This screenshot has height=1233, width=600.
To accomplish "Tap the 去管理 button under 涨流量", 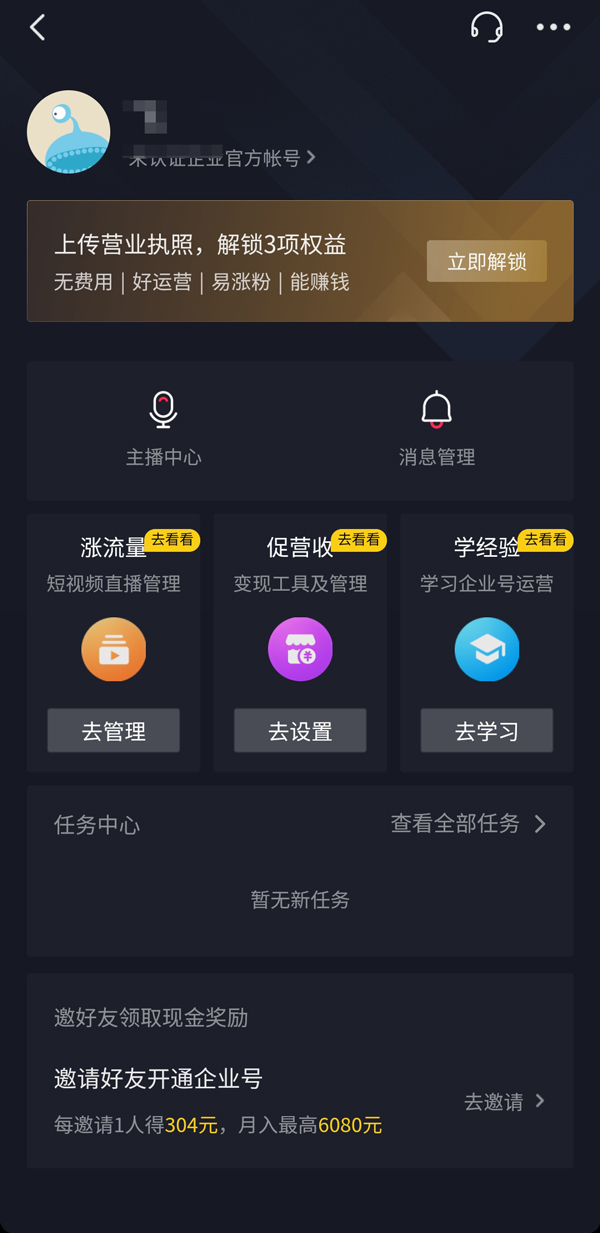I will tap(113, 731).
